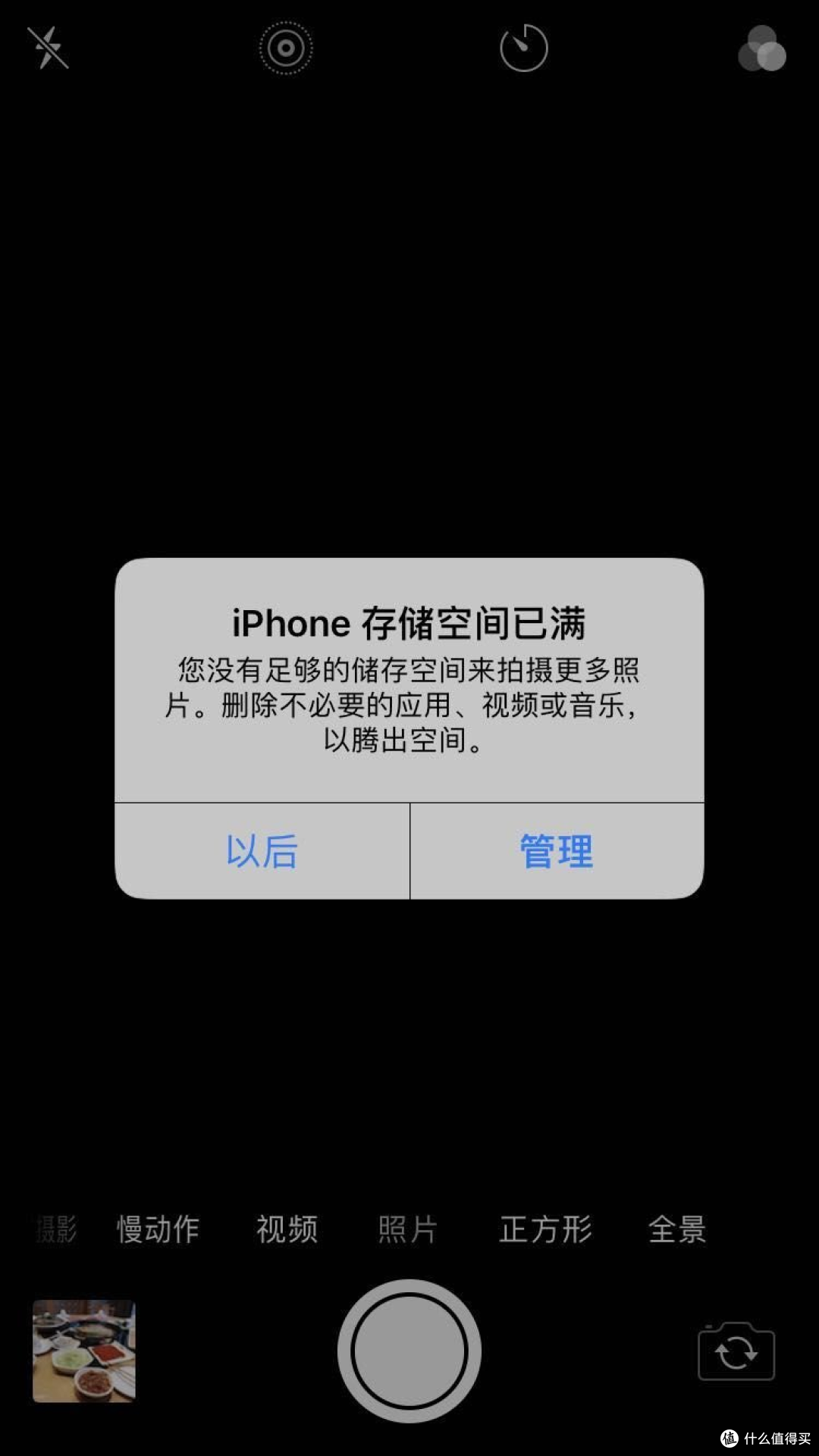This screenshot has width=819, height=1456.
Task: Switch to 慢动作 mode
Action: point(158,1229)
